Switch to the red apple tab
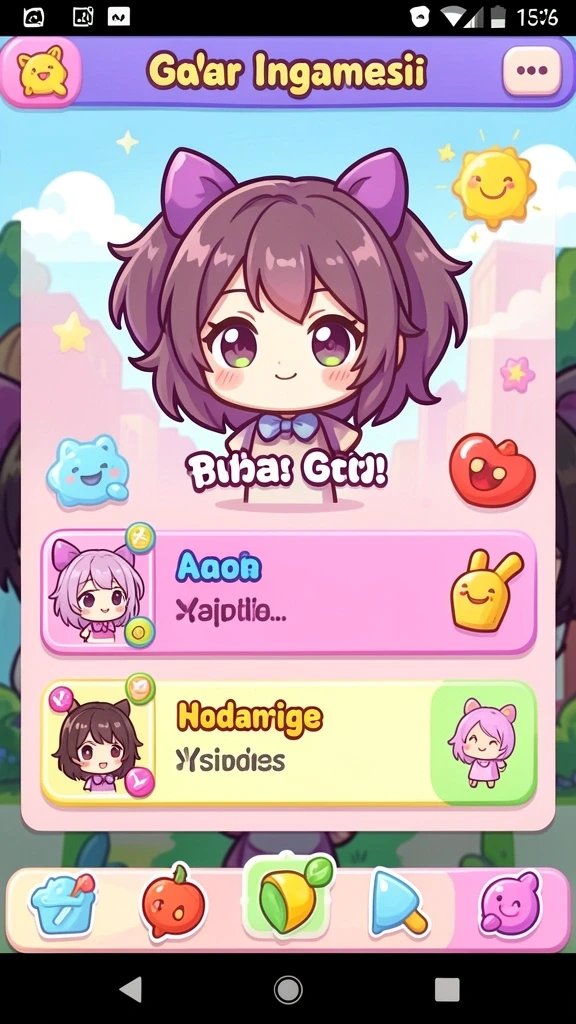 coord(173,903)
